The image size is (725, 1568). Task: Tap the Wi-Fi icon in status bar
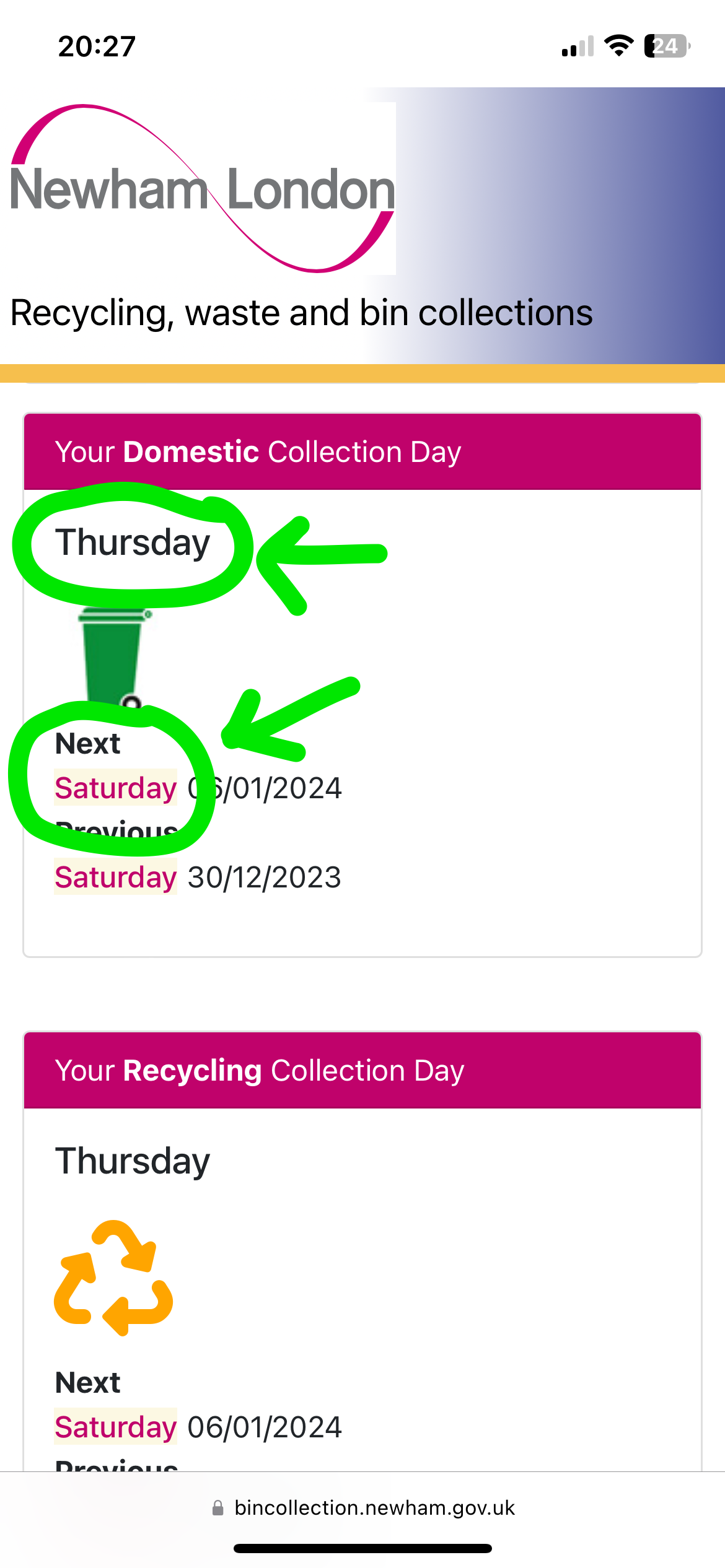618,45
